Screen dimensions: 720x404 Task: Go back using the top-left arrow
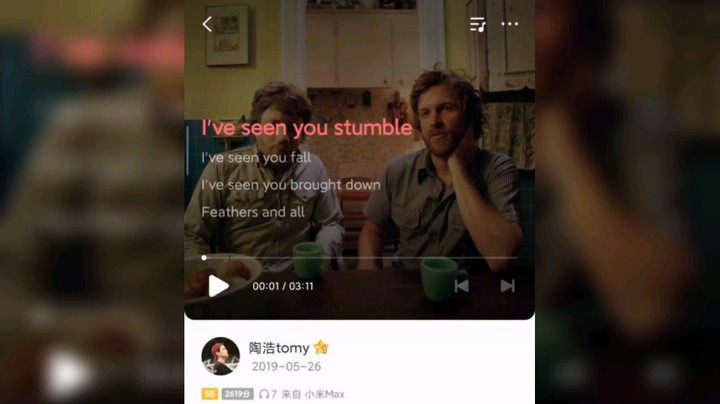click(x=207, y=24)
